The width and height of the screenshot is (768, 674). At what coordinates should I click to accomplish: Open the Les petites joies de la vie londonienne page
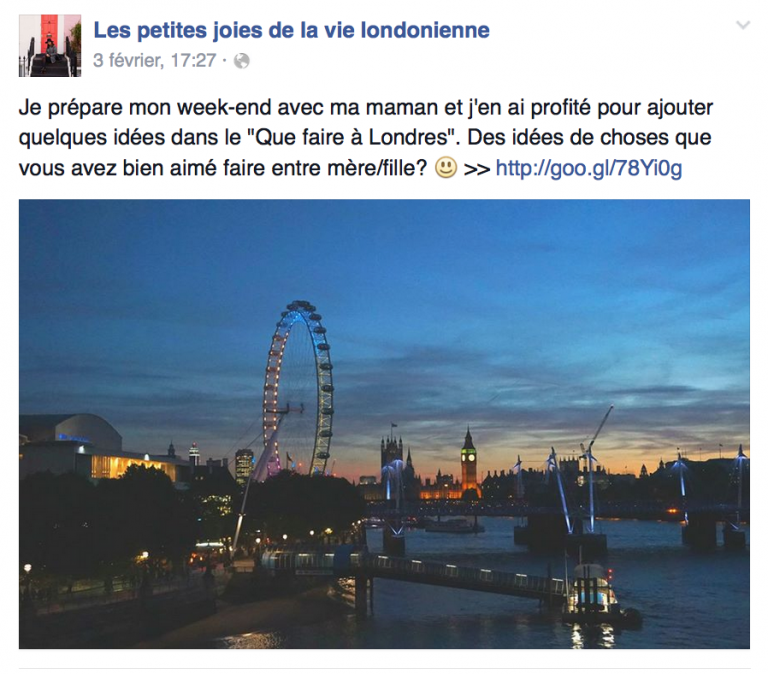pos(291,30)
